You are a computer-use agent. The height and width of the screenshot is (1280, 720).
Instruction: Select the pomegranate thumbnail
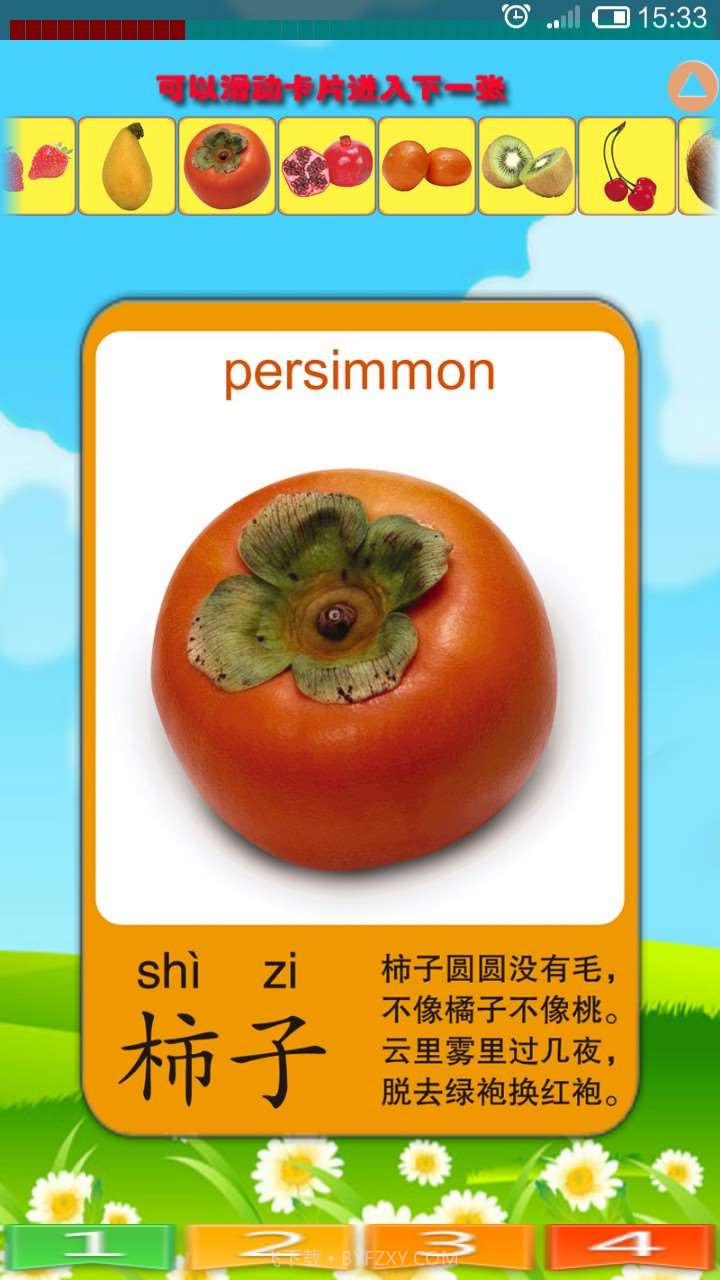click(327, 166)
